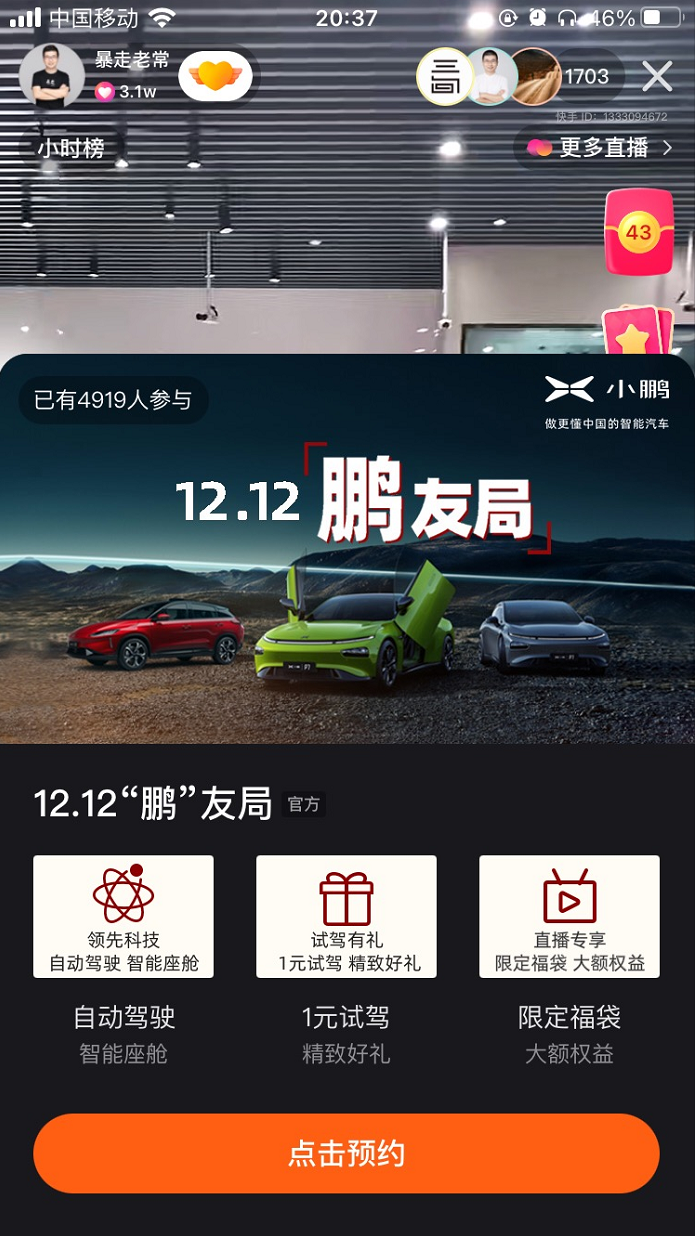Viewport: 695px width, 1236px height.
Task: Tap the top viewer avatar with 高 logo
Action: [444, 76]
